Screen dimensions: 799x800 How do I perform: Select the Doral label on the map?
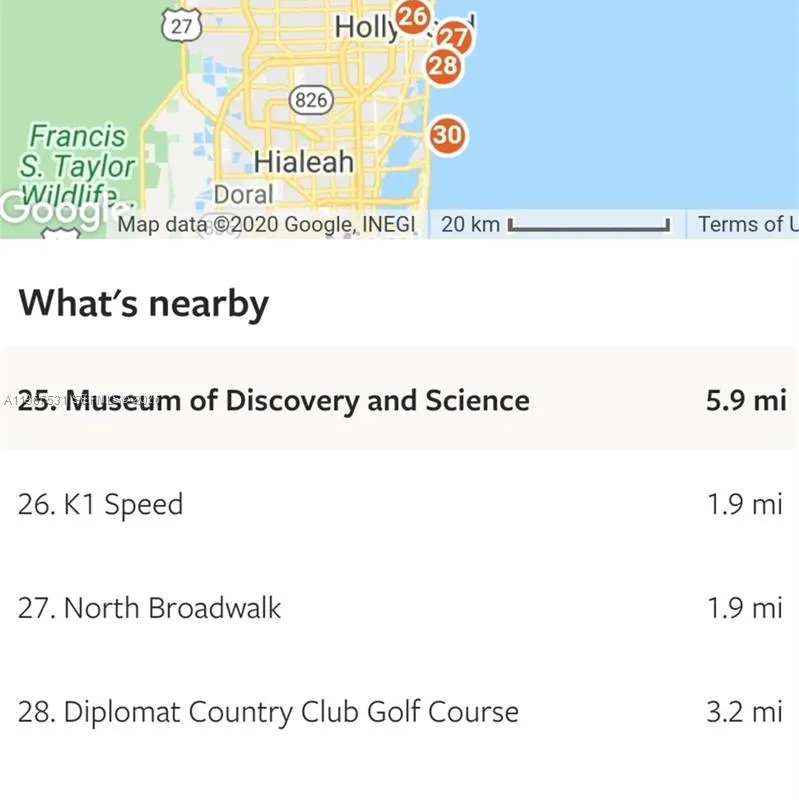[x=245, y=192]
